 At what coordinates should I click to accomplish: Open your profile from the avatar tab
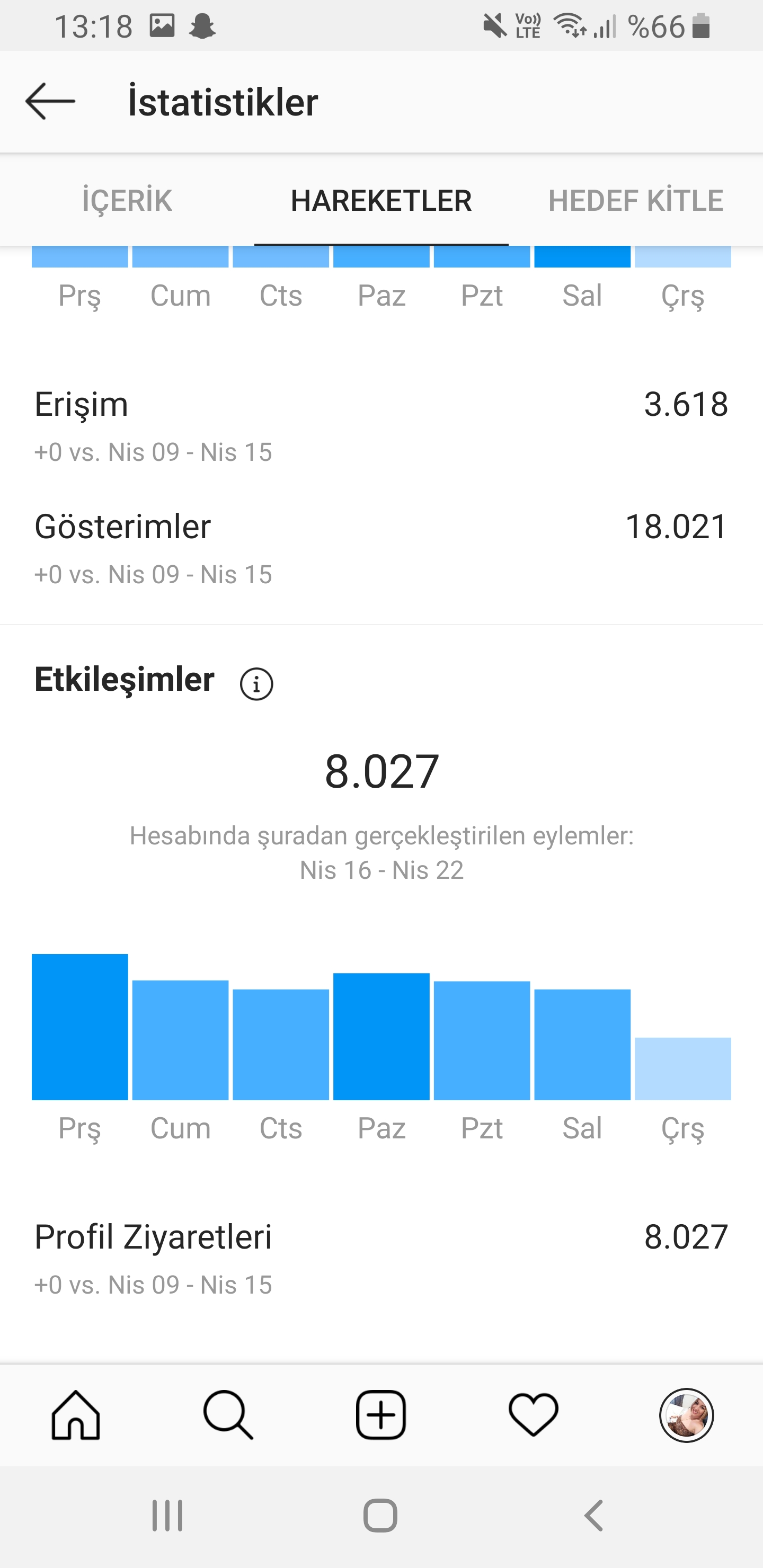point(686,1414)
